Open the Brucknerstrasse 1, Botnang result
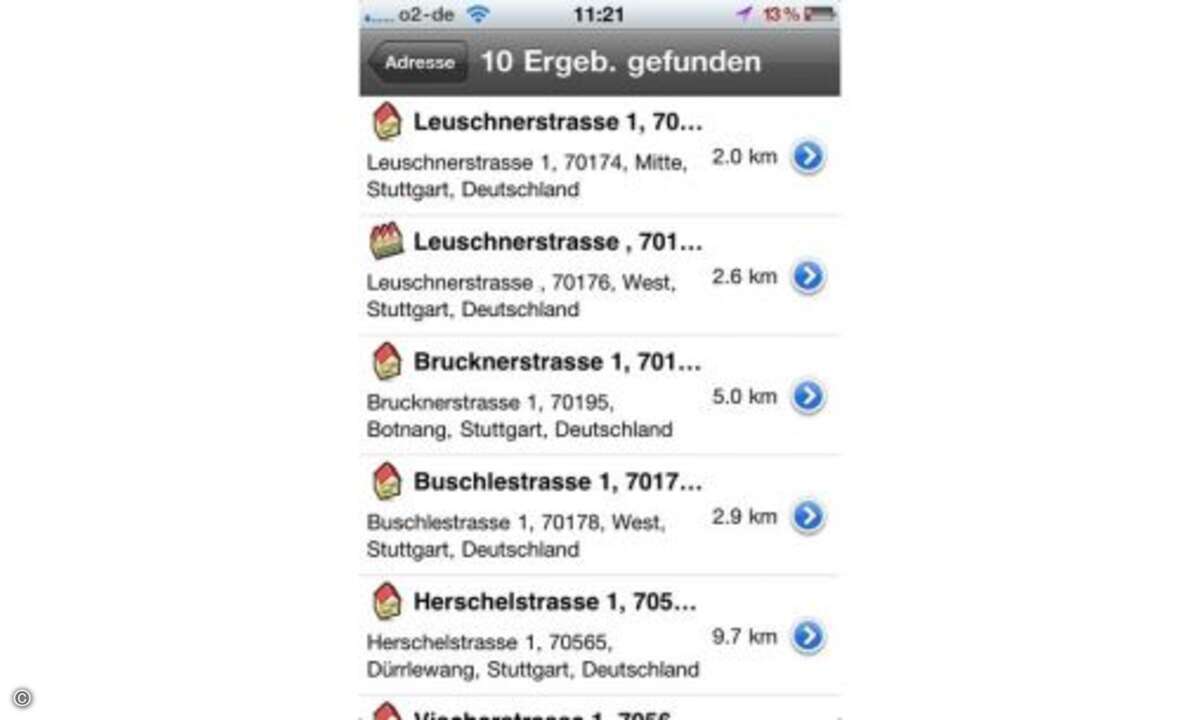 click(x=540, y=396)
